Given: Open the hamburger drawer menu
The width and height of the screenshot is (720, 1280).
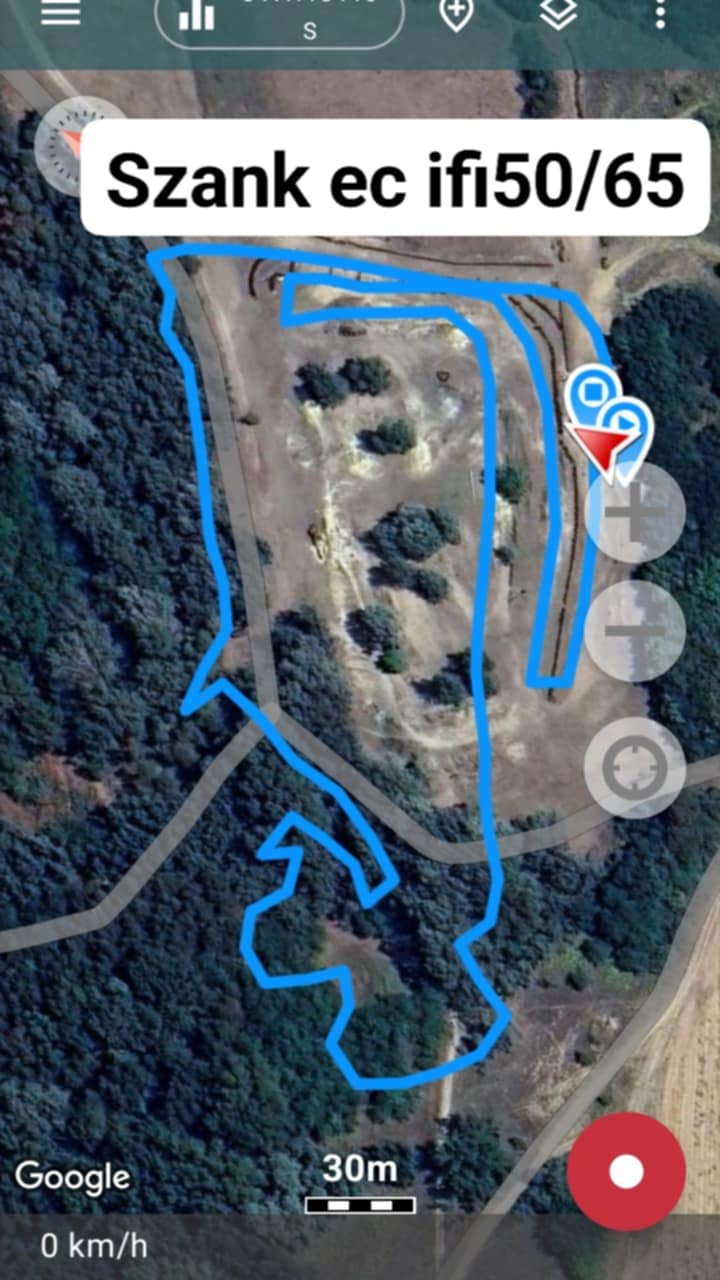Looking at the screenshot, I should (61, 13).
